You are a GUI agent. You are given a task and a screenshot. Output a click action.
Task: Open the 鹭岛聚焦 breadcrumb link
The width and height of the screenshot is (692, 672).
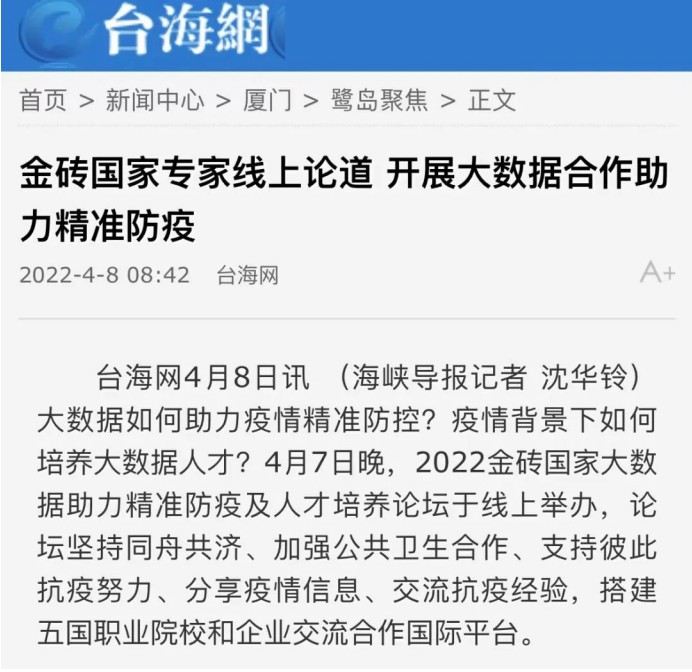click(x=379, y=100)
